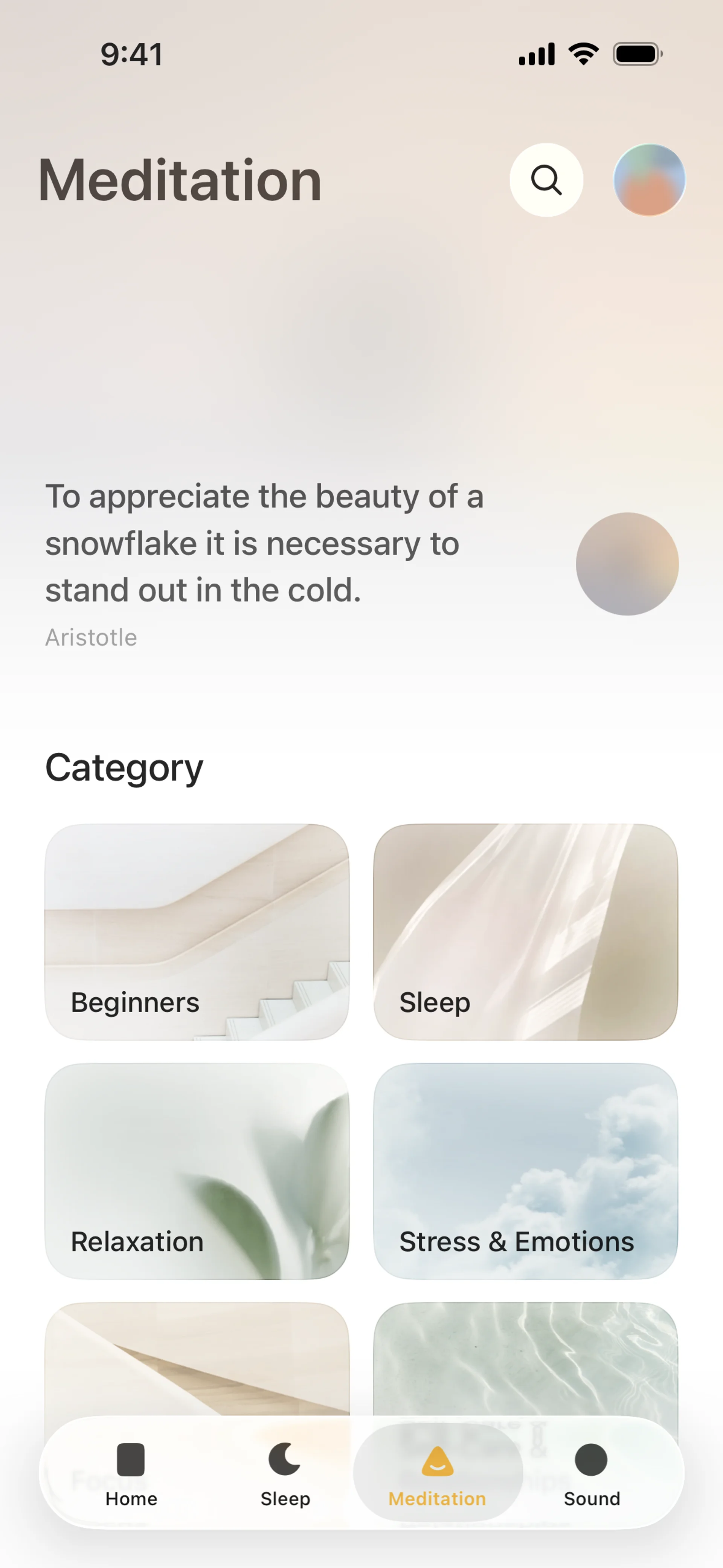Open the profile avatar
Screen dimensions: 723x1568
pyautogui.click(x=649, y=180)
